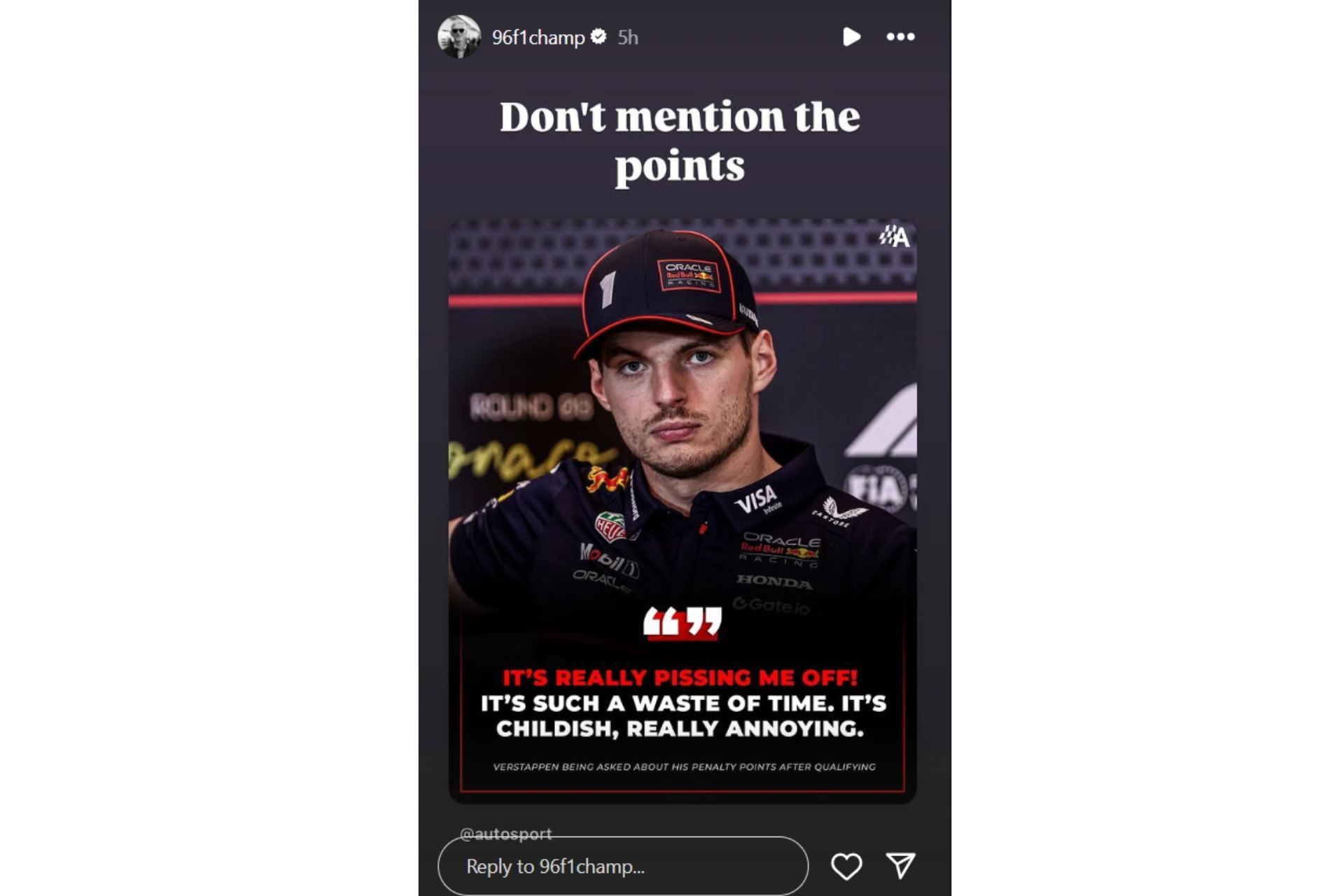Image resolution: width=1344 pixels, height=896 pixels.
Task: Like this story with the heart
Action: tap(846, 867)
